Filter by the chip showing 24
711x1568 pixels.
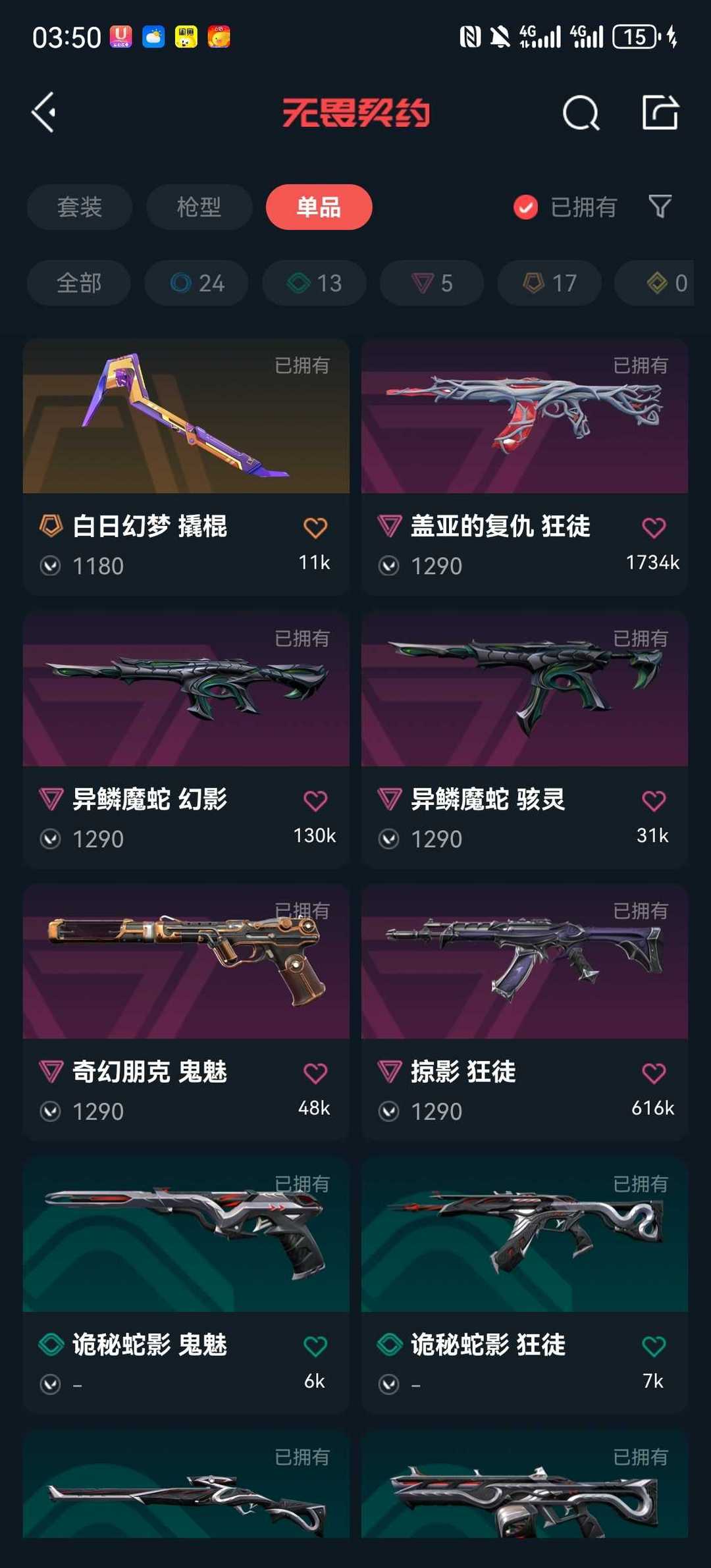tap(196, 283)
